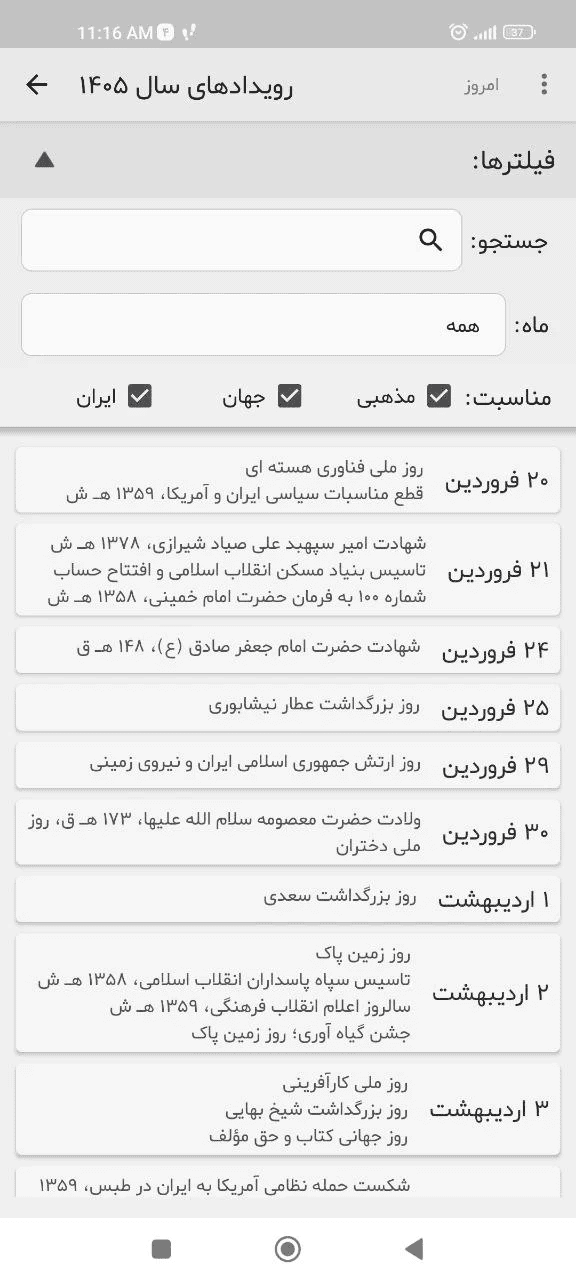576x1280 pixels.
Task: Open the ۲۹ فروردین روز ارتش card
Action: click(x=288, y=765)
